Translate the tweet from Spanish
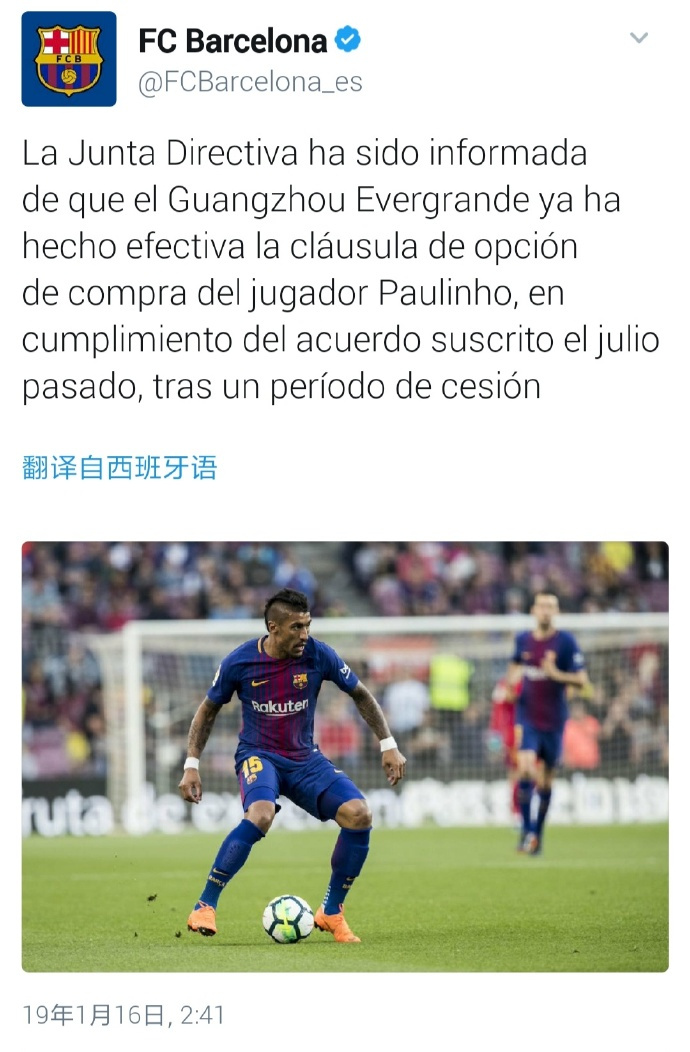690x1052 pixels. [x=119, y=467]
